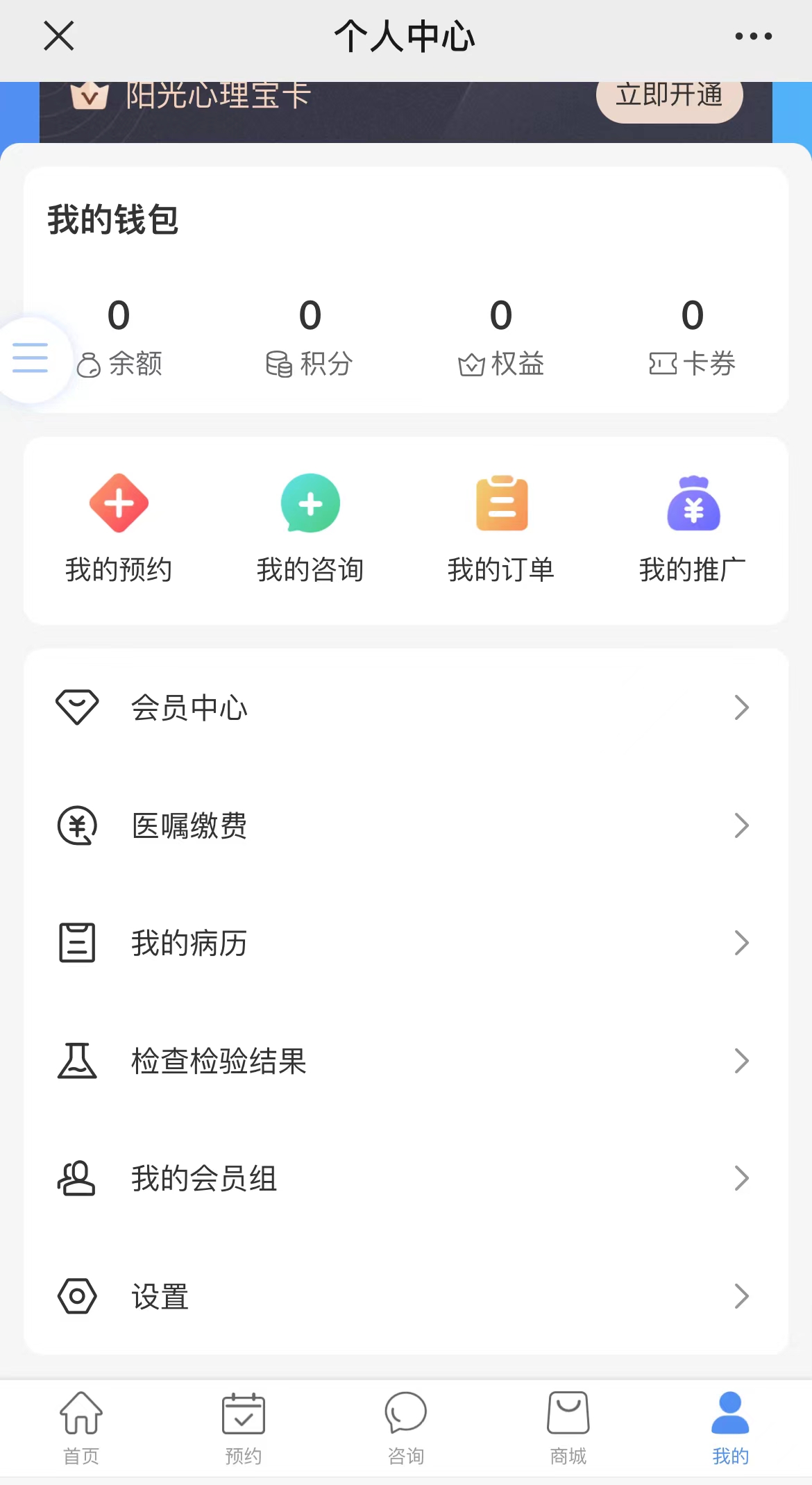812x1485 pixels.
Task: Open the three-dot overflow menu
Action: [x=753, y=36]
